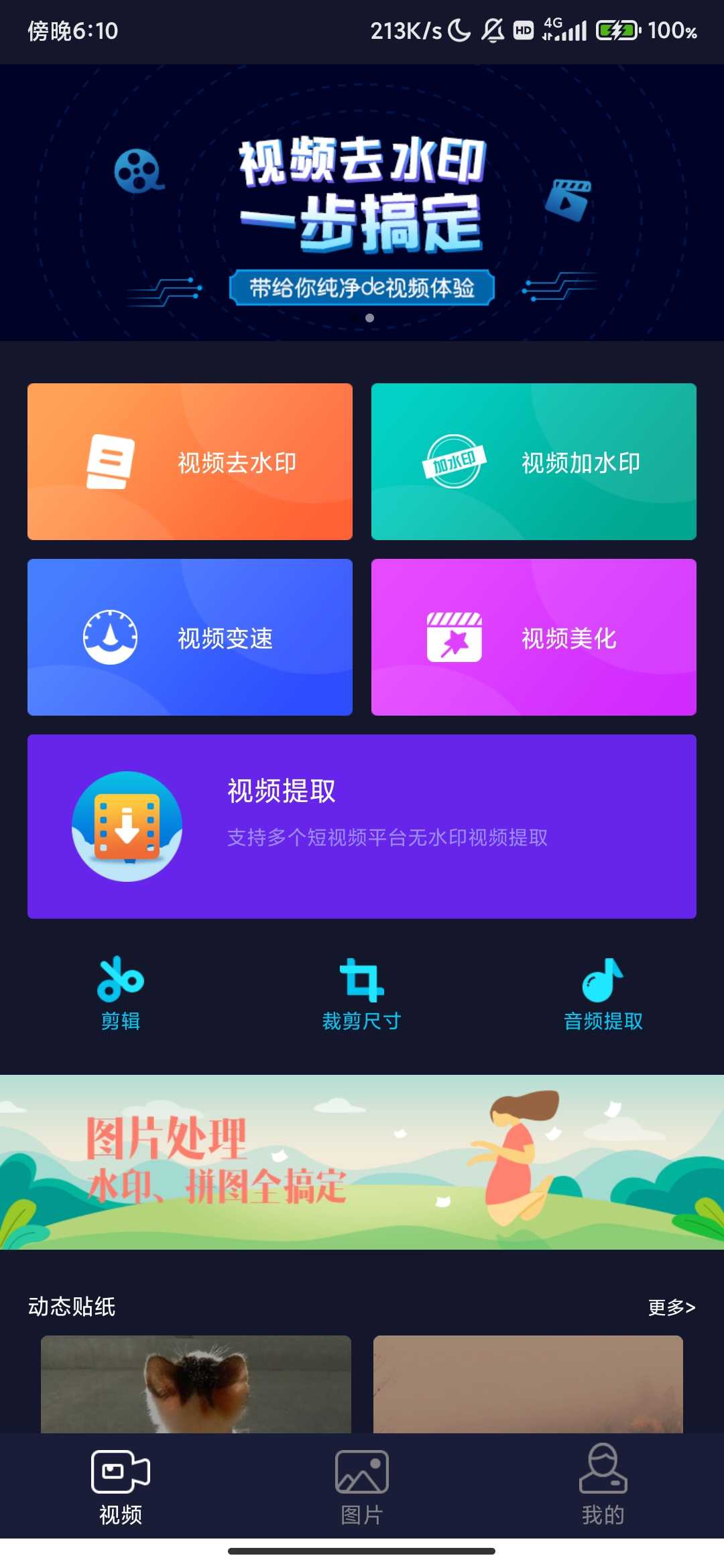Open 视频提取 video extraction card
The width and height of the screenshot is (724, 1568).
[362, 826]
